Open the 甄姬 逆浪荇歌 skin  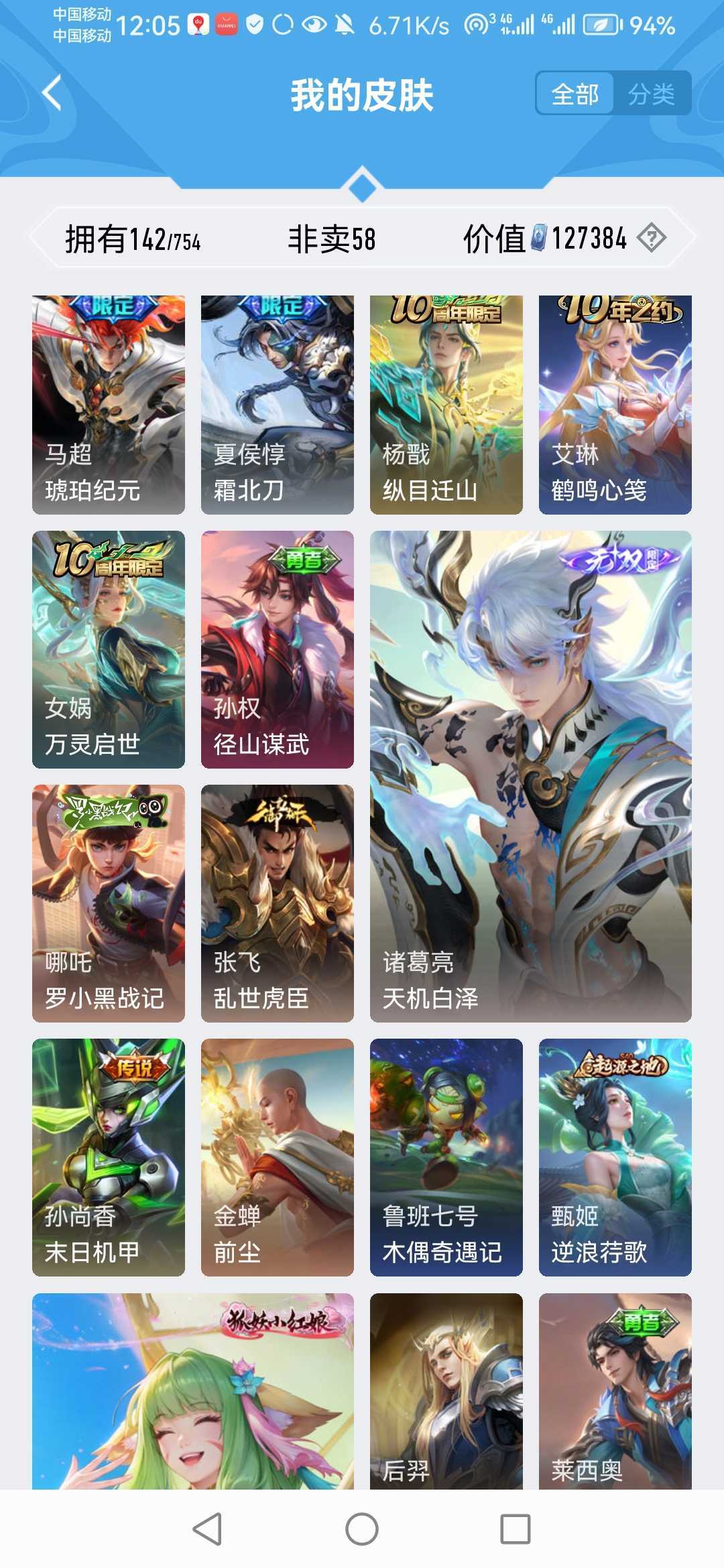[615, 1157]
